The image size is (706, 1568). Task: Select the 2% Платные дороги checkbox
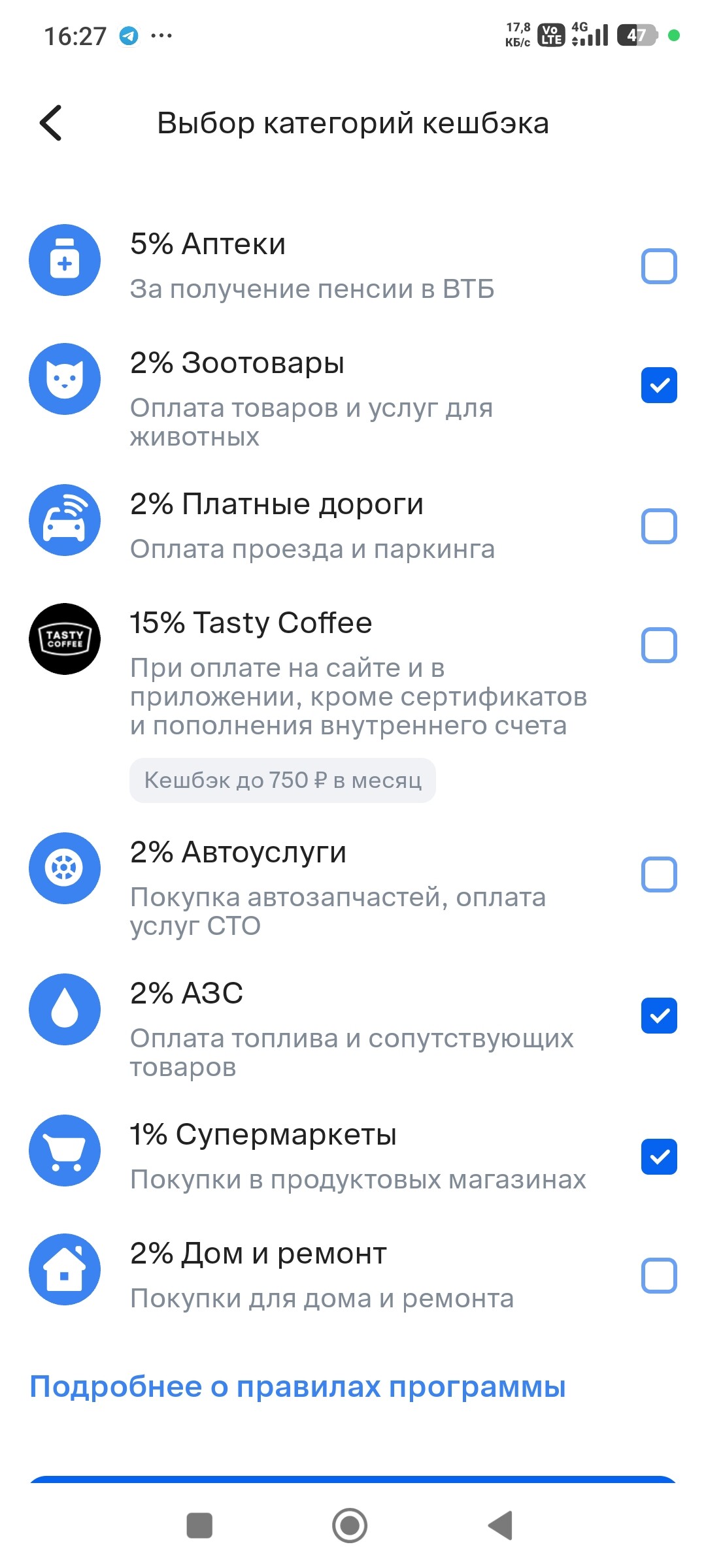tap(659, 526)
